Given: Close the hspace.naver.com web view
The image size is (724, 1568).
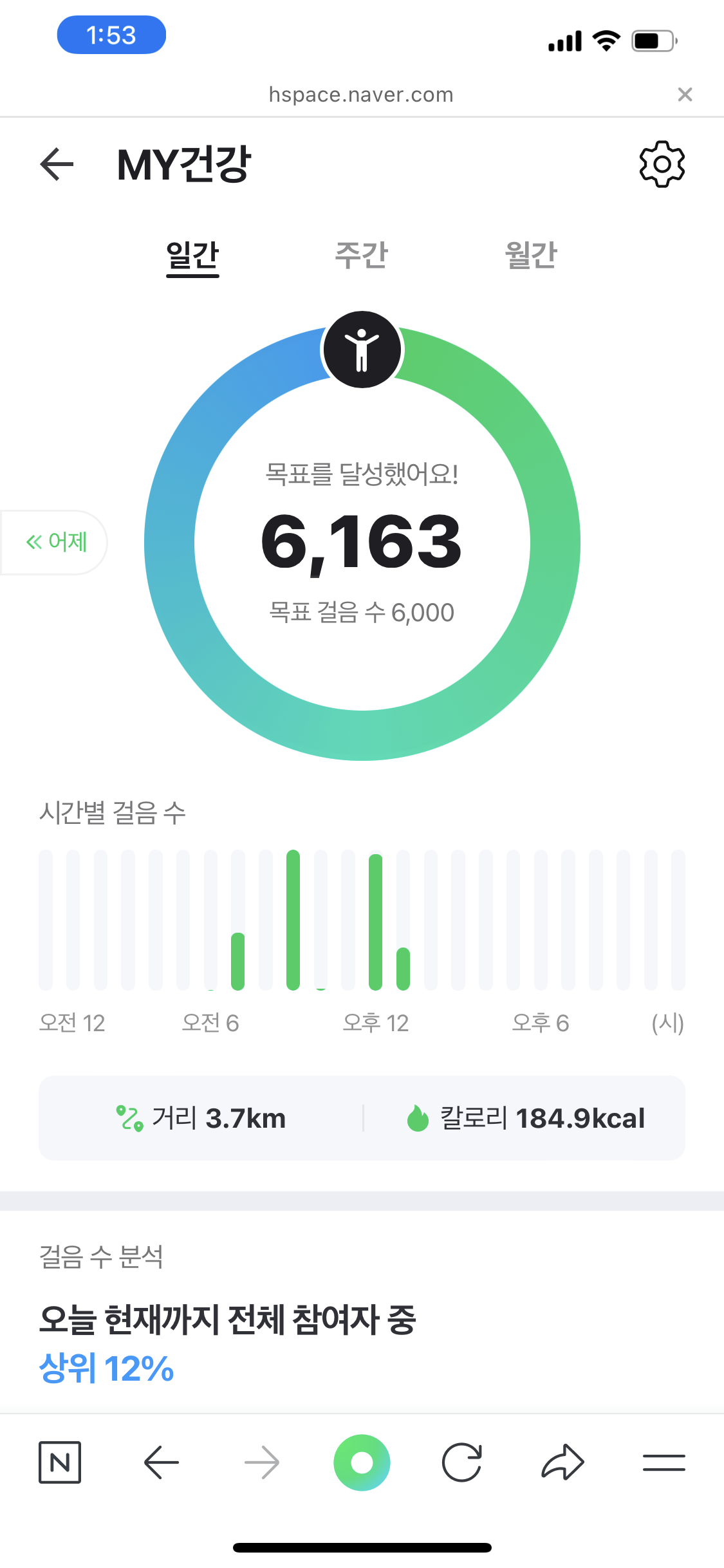Looking at the screenshot, I should [x=685, y=95].
